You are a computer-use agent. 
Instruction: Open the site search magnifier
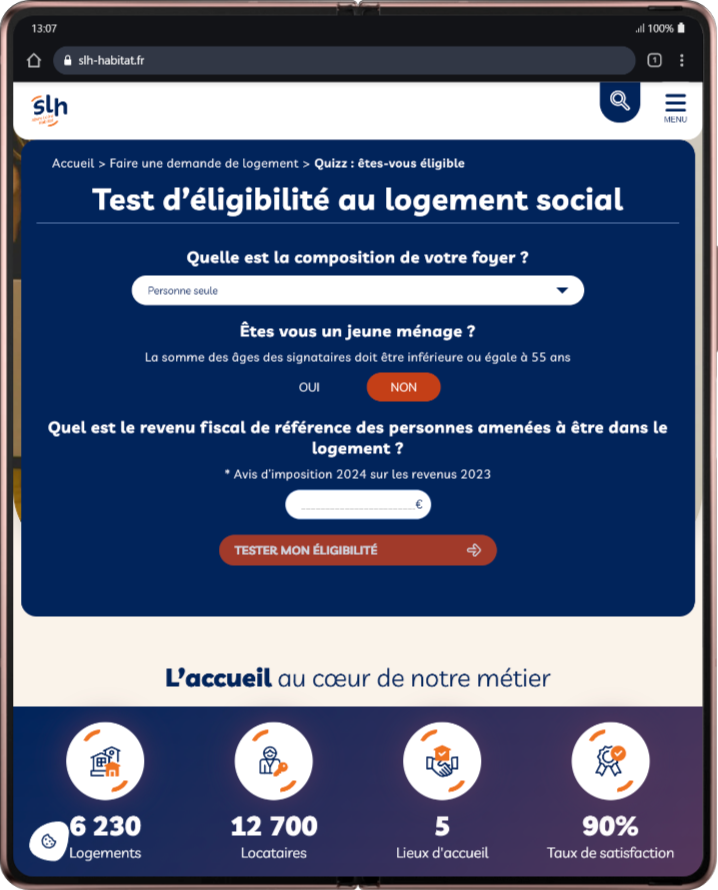pos(620,101)
